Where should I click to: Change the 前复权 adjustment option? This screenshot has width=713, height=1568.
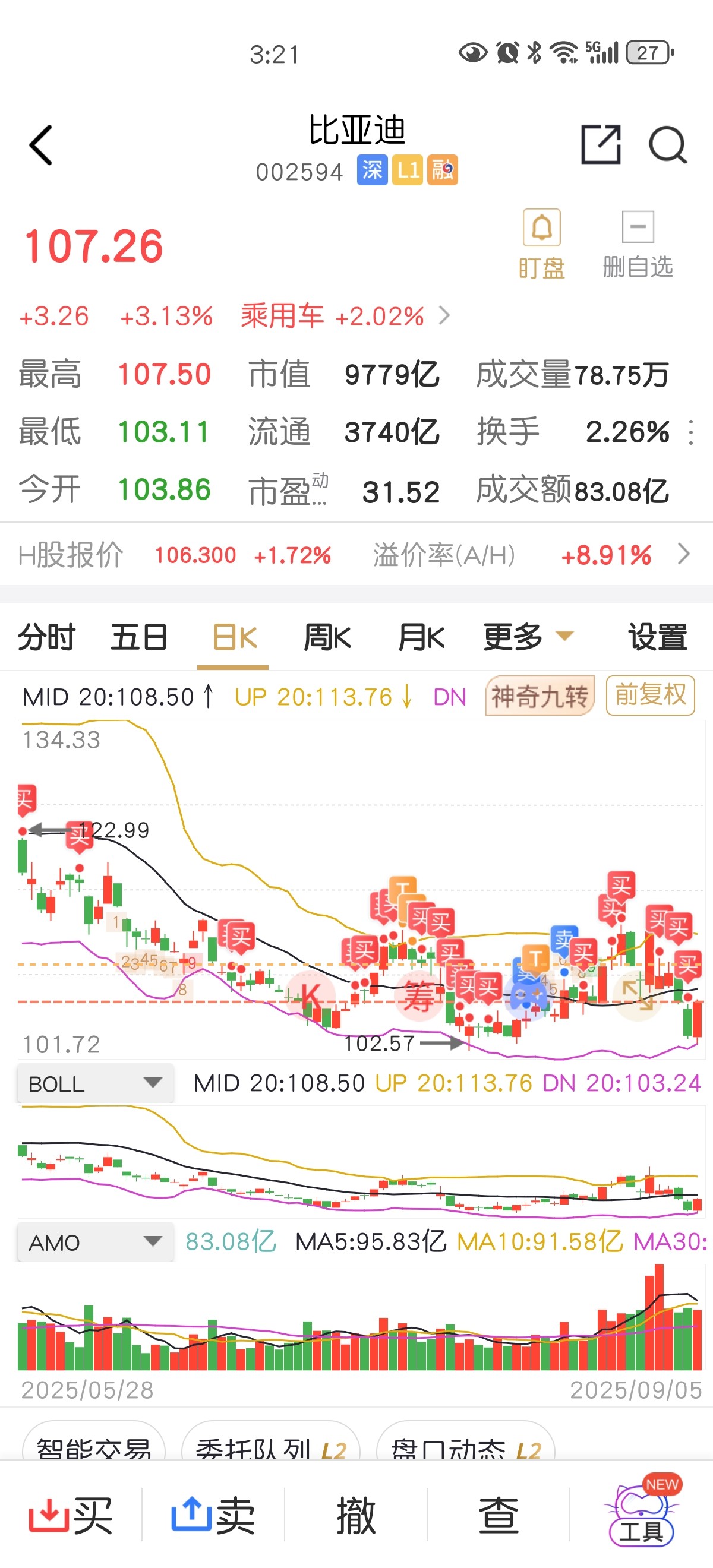[650, 695]
